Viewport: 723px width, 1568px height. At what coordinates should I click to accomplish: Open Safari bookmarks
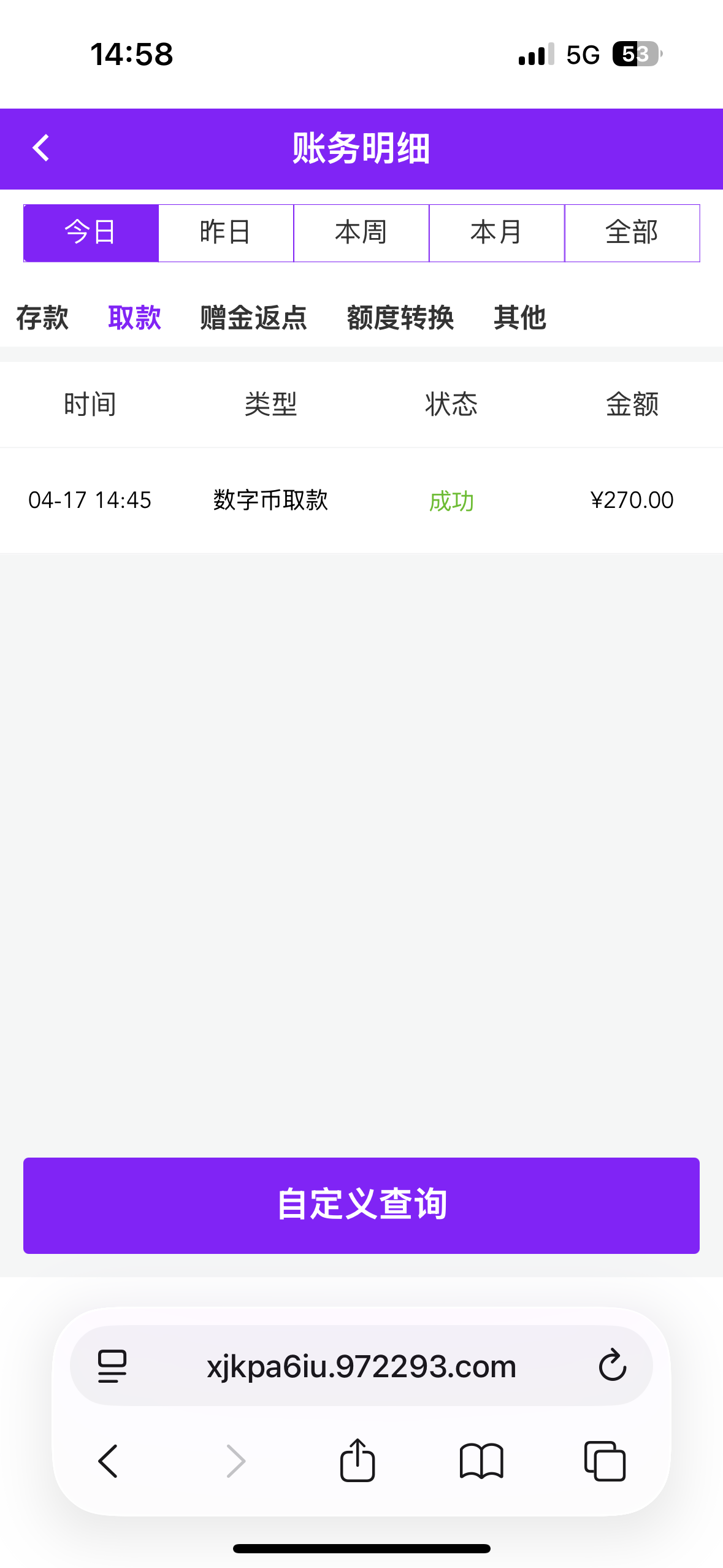pyautogui.click(x=481, y=1461)
